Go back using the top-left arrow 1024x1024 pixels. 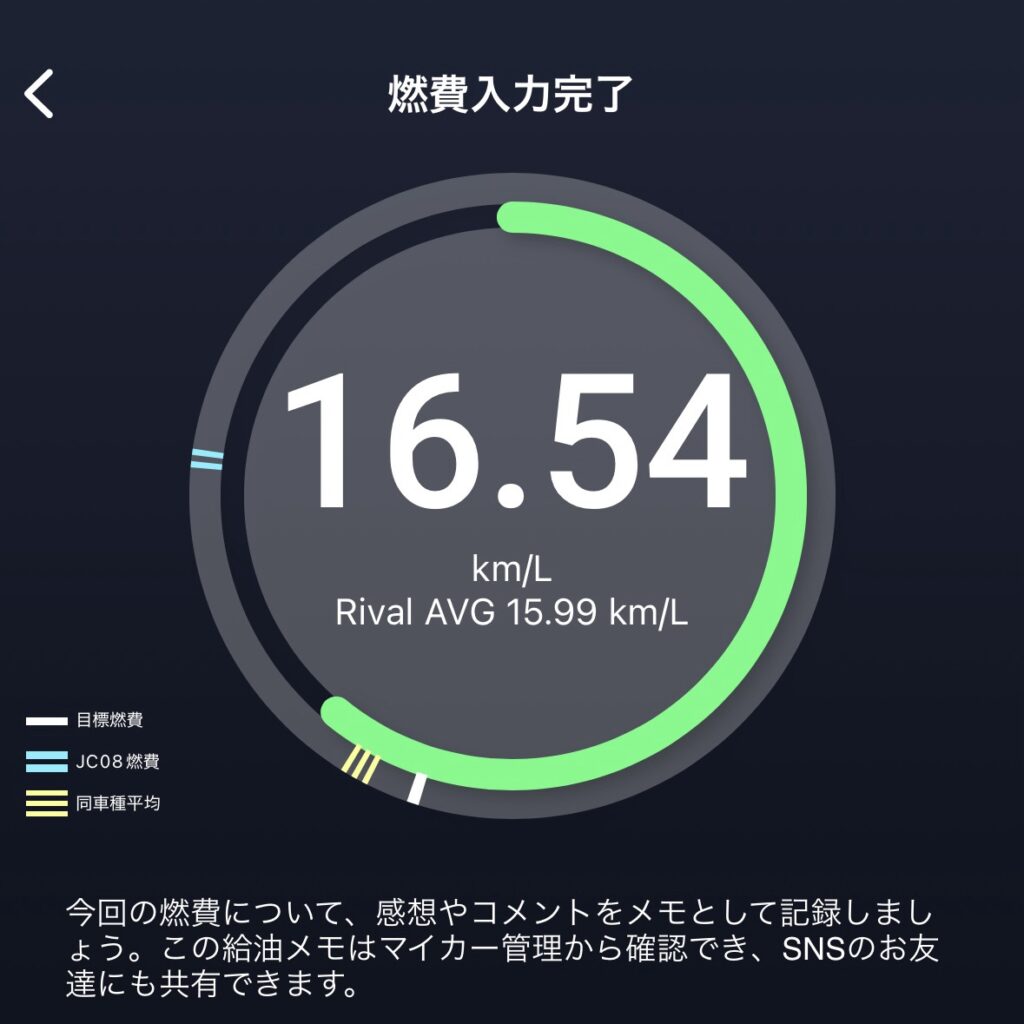(x=40, y=95)
